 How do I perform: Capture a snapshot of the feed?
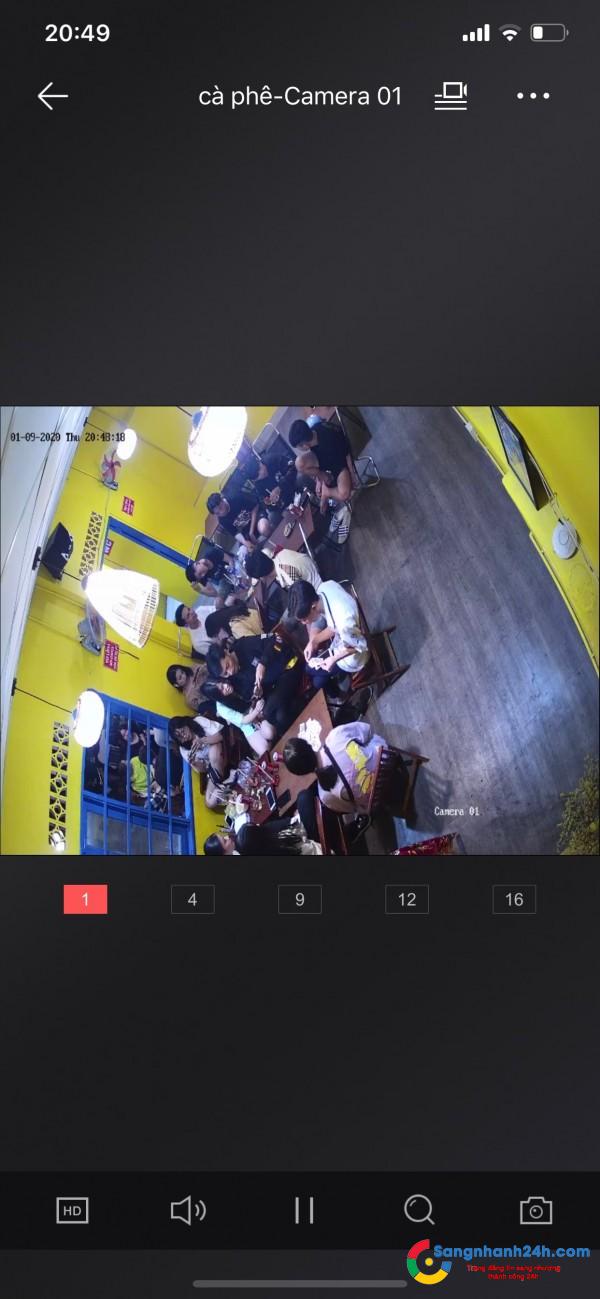pyautogui.click(x=536, y=1211)
